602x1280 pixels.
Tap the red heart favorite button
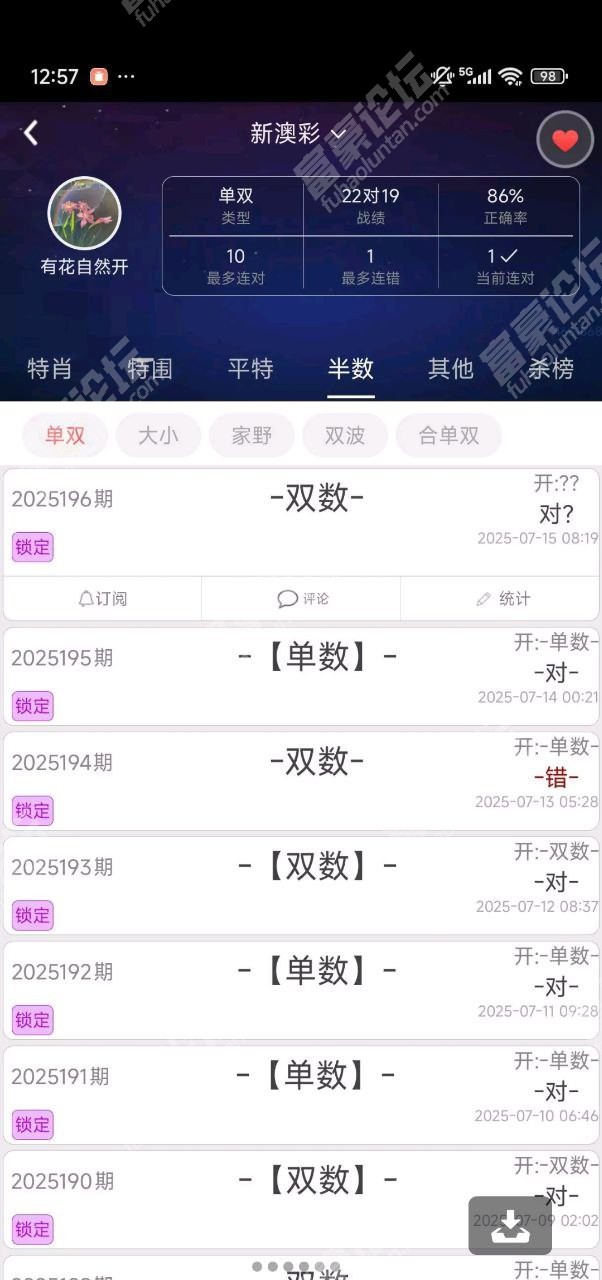tap(565, 140)
